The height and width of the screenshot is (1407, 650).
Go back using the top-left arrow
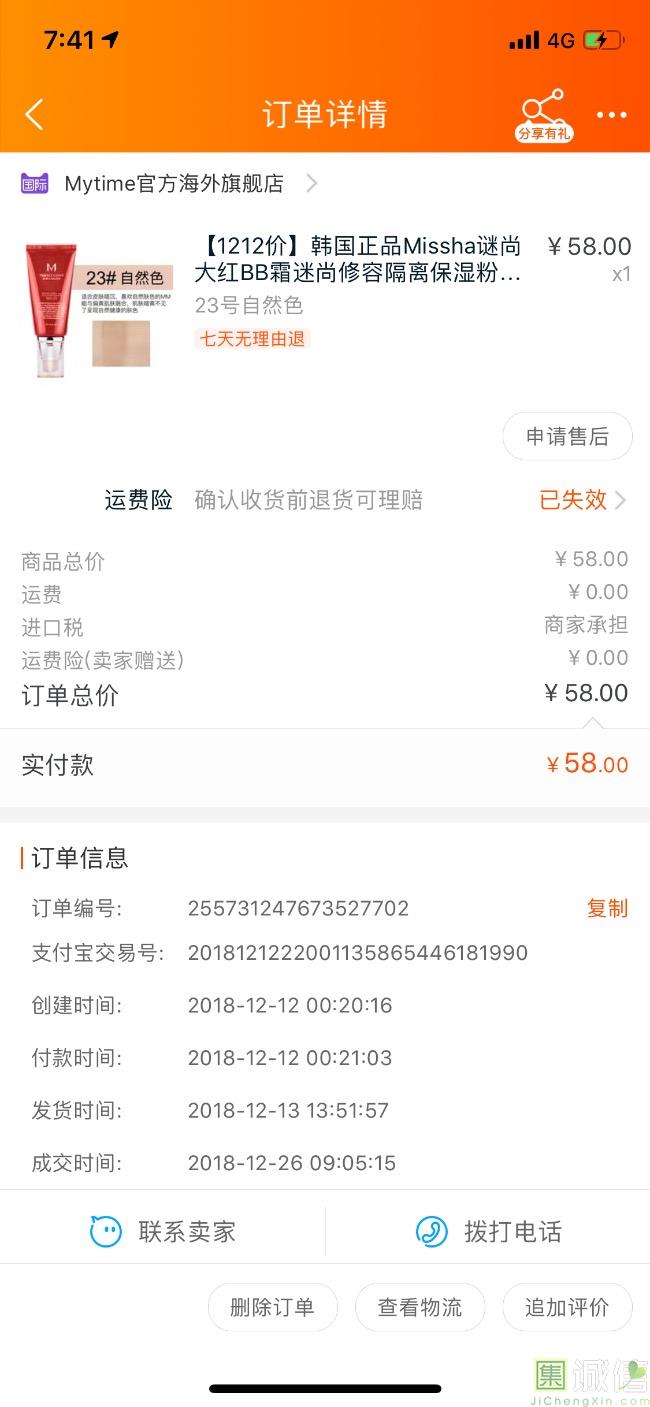pos(34,114)
